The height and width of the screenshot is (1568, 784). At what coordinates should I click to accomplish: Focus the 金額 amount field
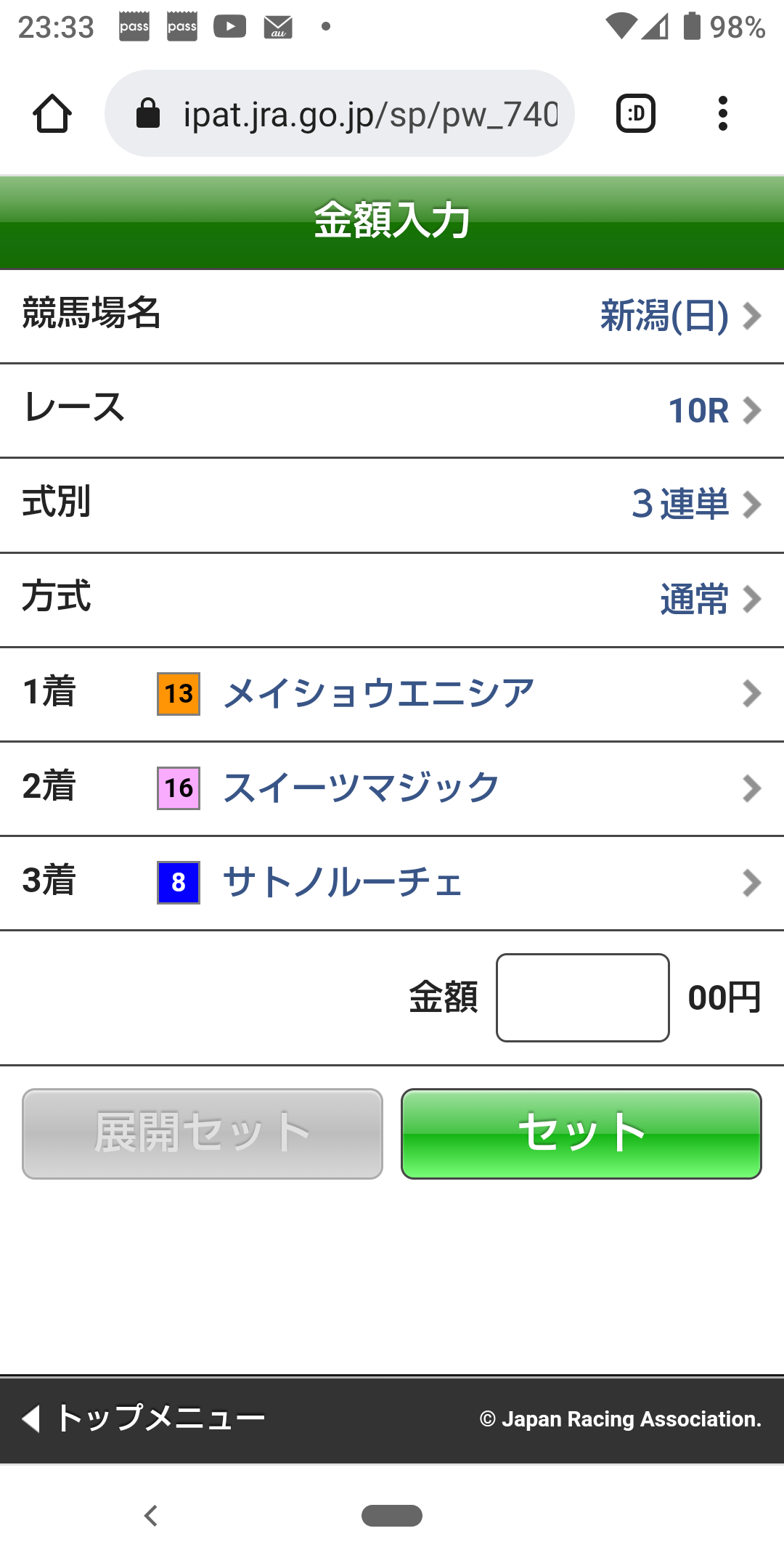coord(582,997)
